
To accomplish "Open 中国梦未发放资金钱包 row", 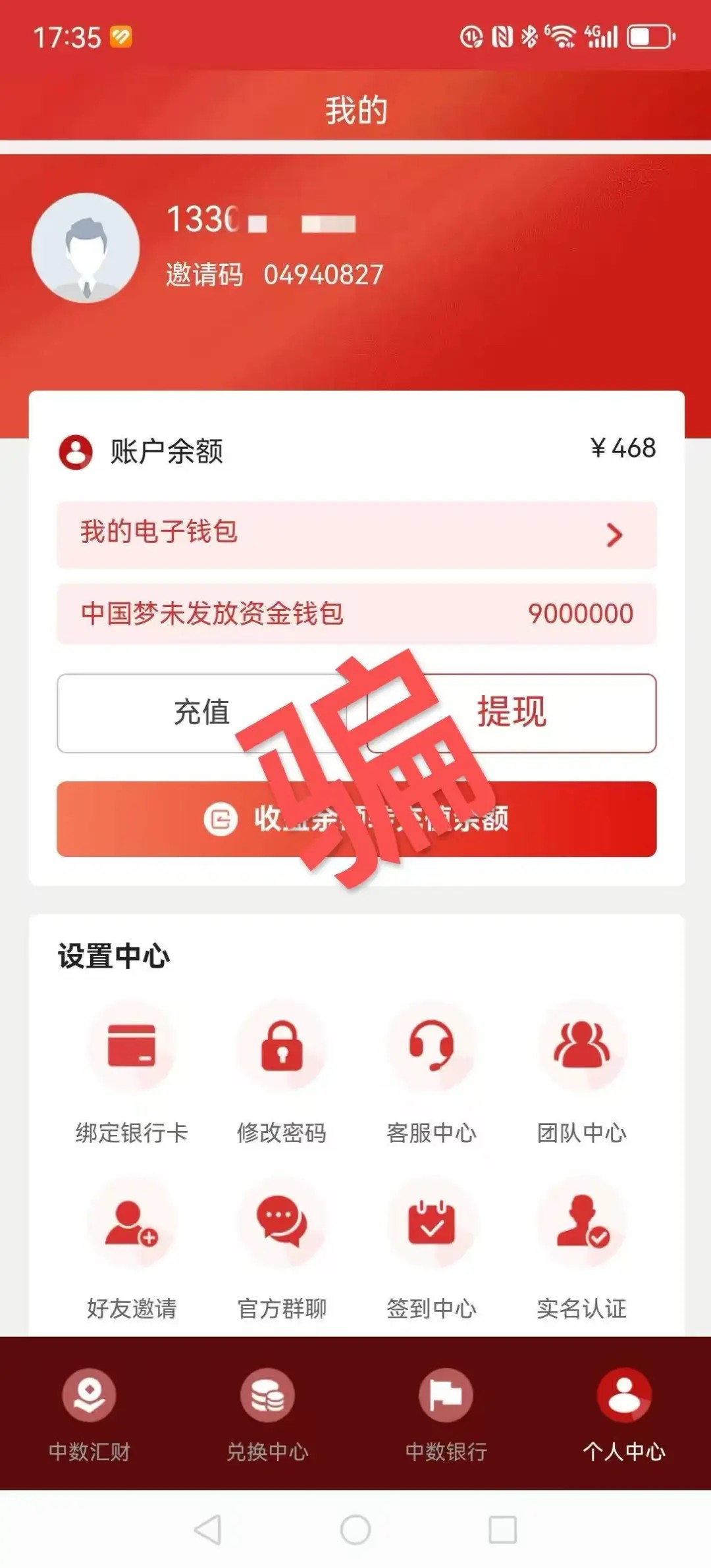I will coord(356,614).
